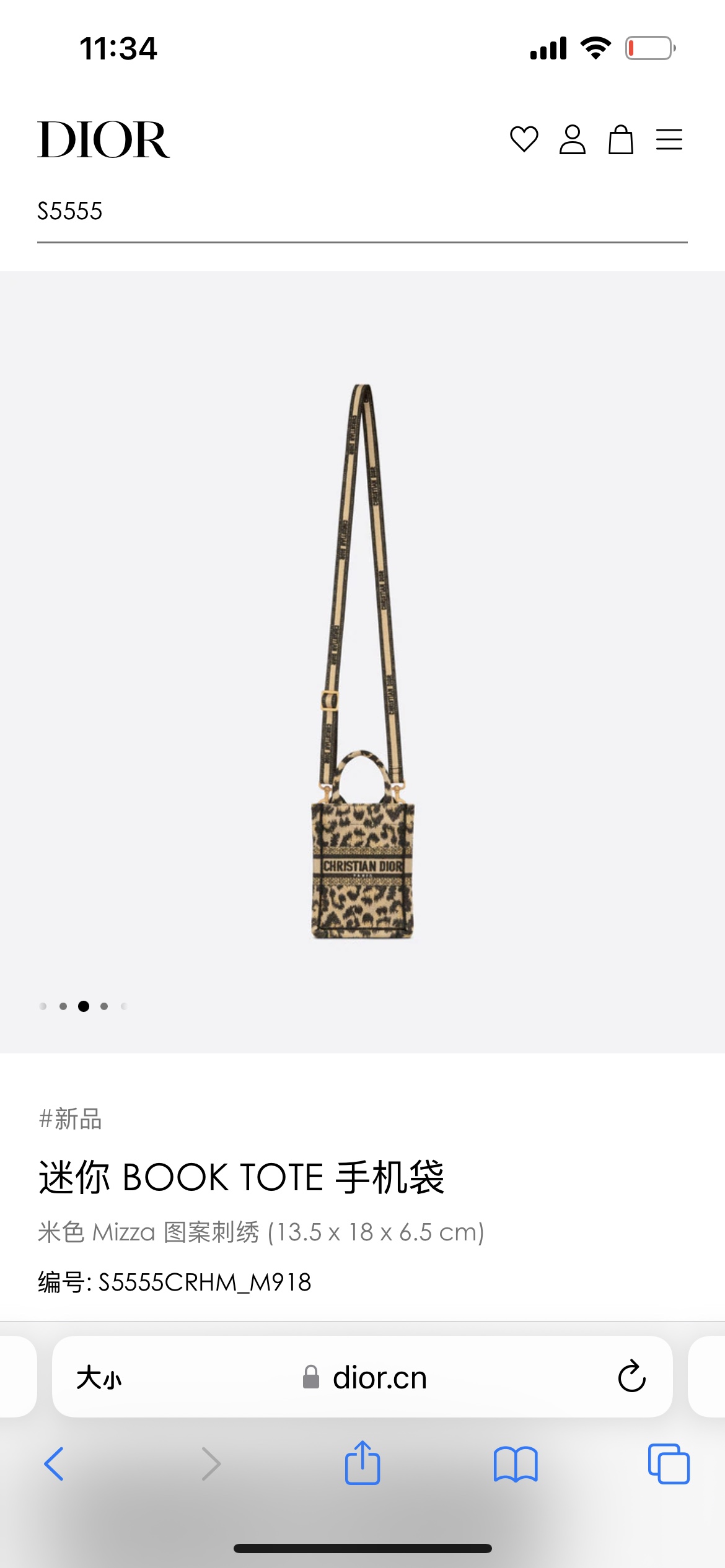This screenshot has width=725, height=1568.
Task: Open the wishlist heart icon
Action: [x=524, y=139]
